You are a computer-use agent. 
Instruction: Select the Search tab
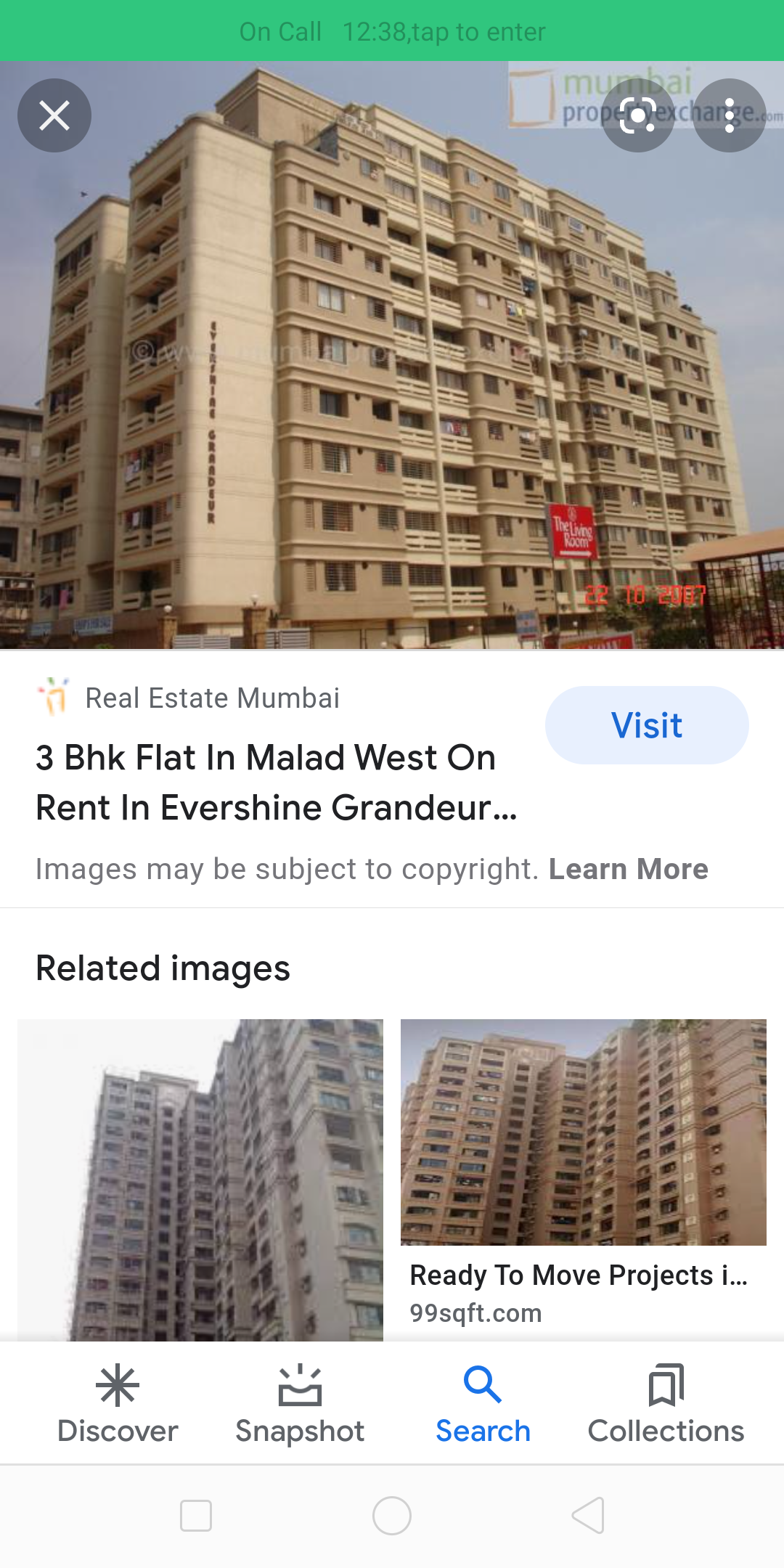(x=483, y=1405)
